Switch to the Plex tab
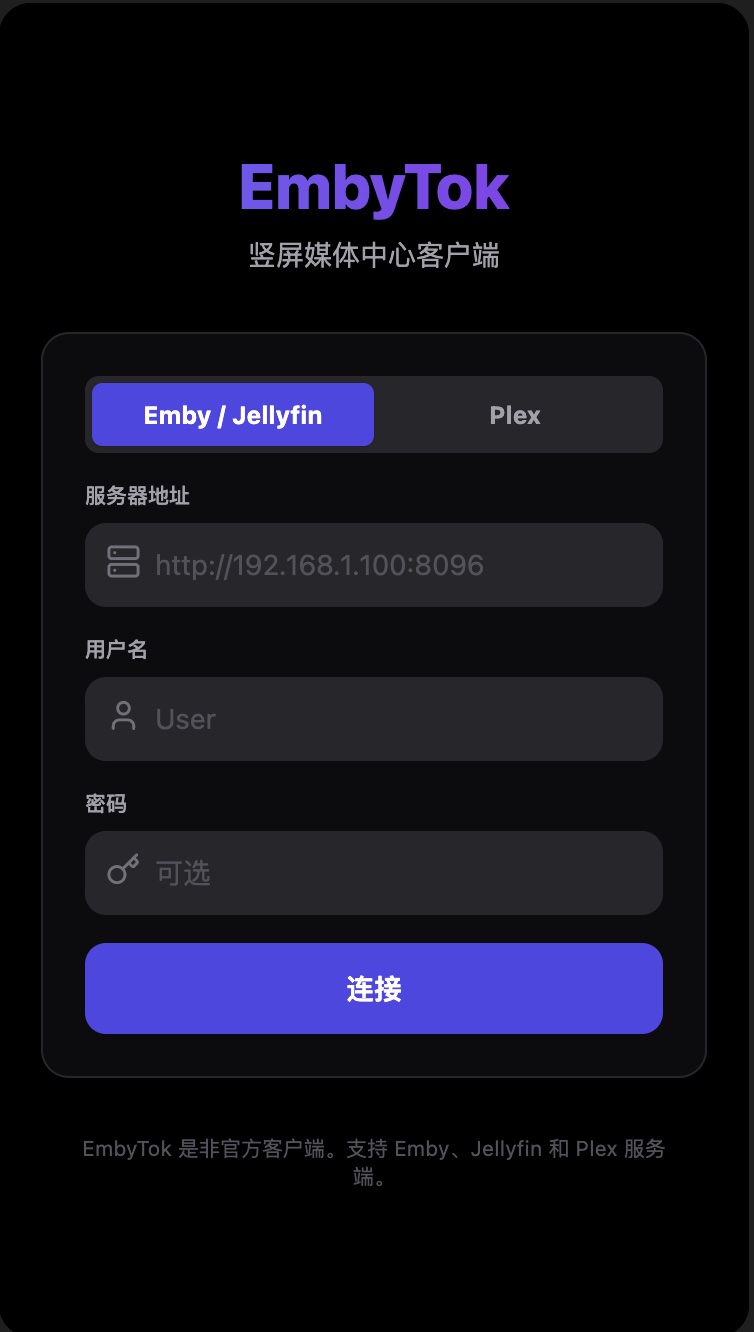This screenshot has height=1332, width=754. pos(515,415)
